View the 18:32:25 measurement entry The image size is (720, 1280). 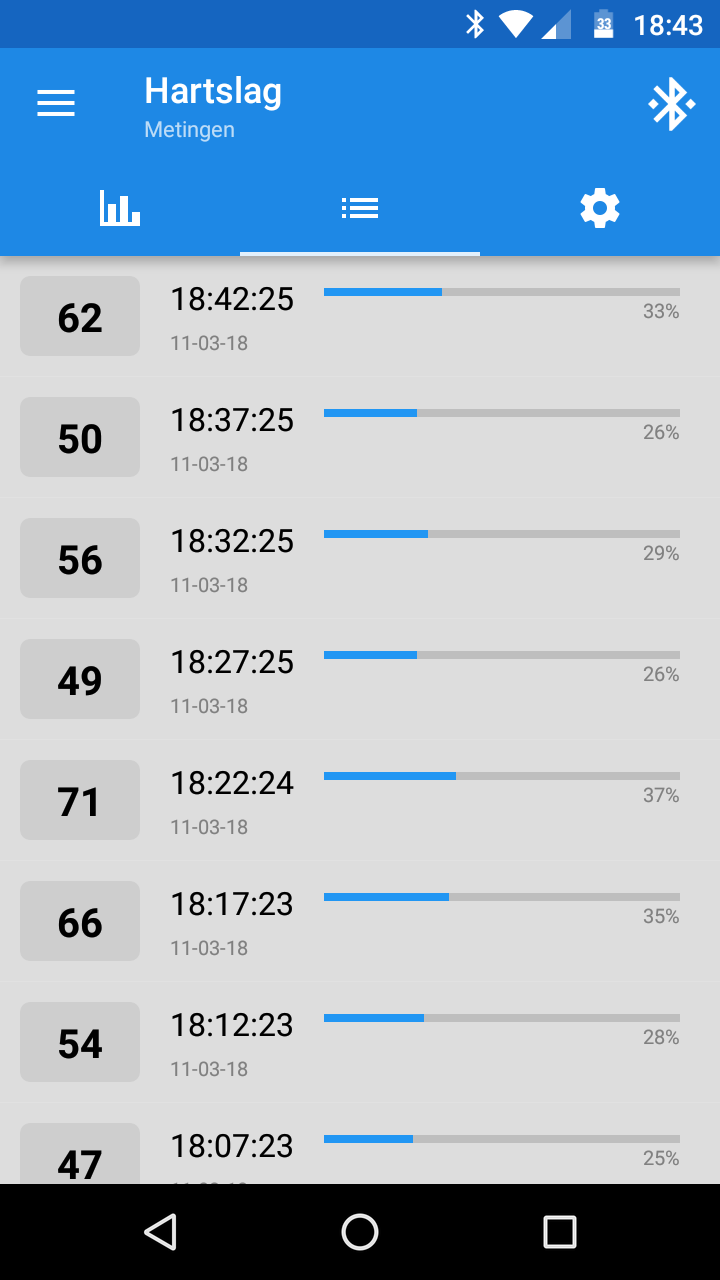click(360, 559)
